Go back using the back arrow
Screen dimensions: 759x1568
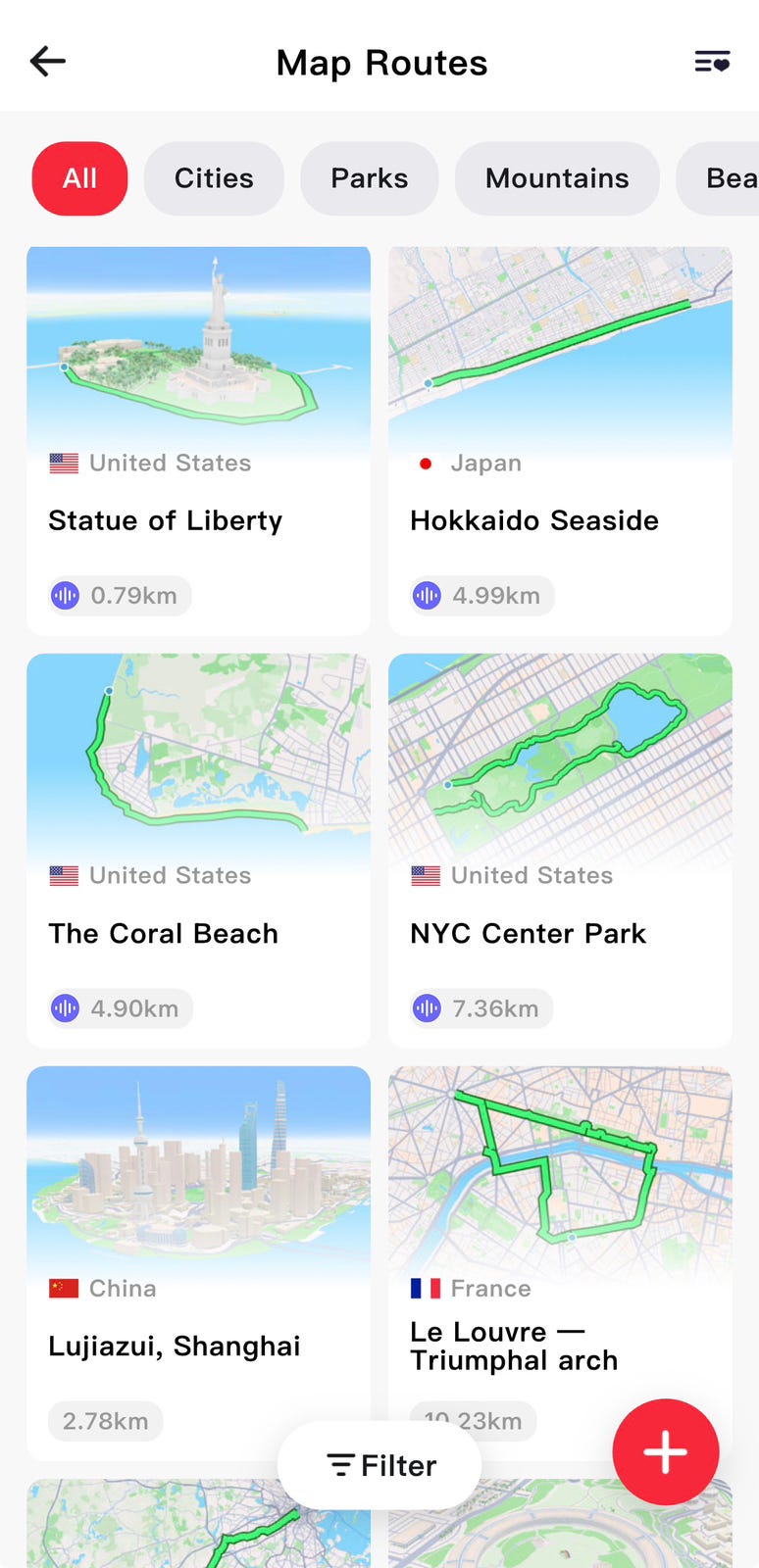(47, 62)
